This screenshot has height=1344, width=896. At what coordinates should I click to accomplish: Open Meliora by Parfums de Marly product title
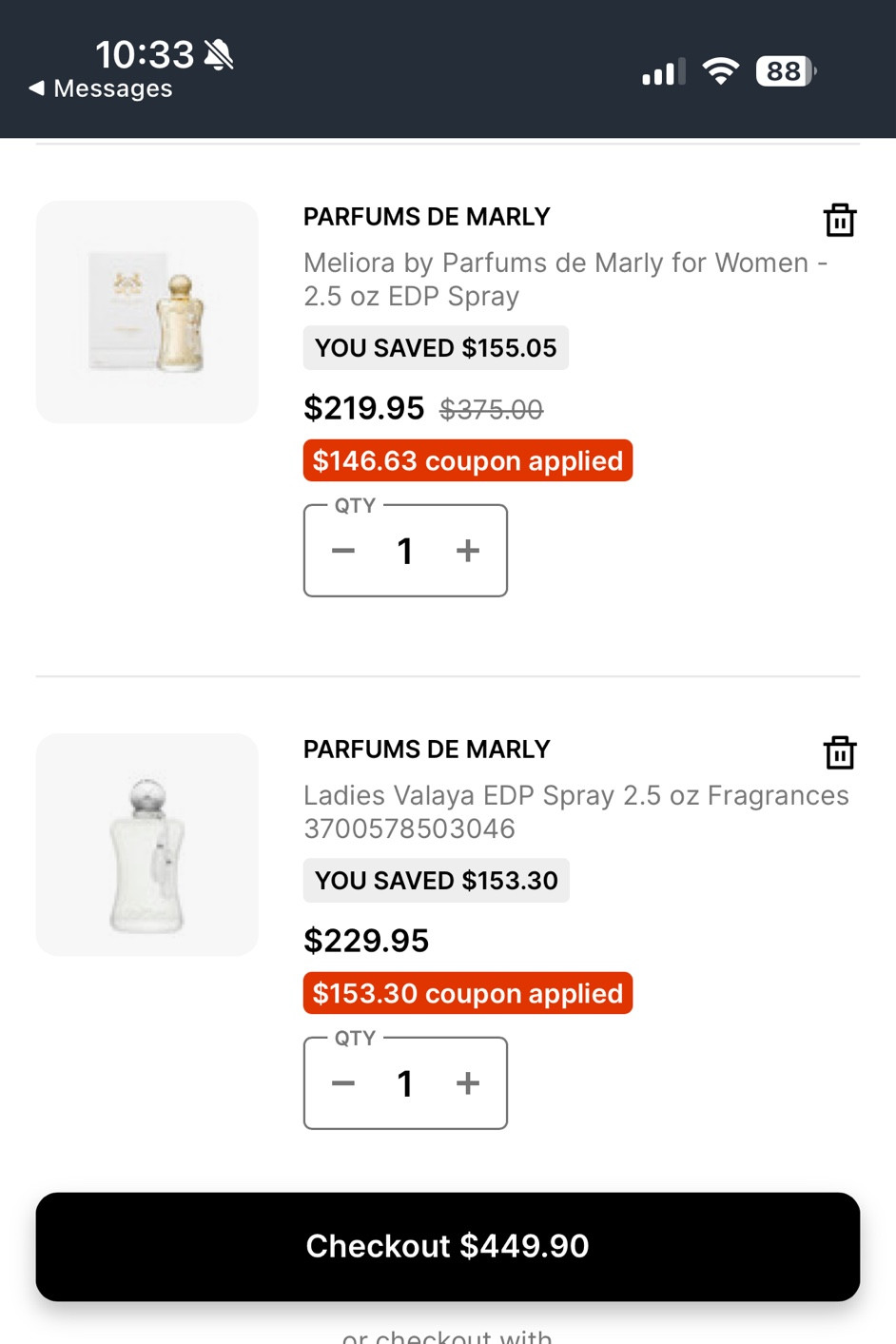[566, 279]
